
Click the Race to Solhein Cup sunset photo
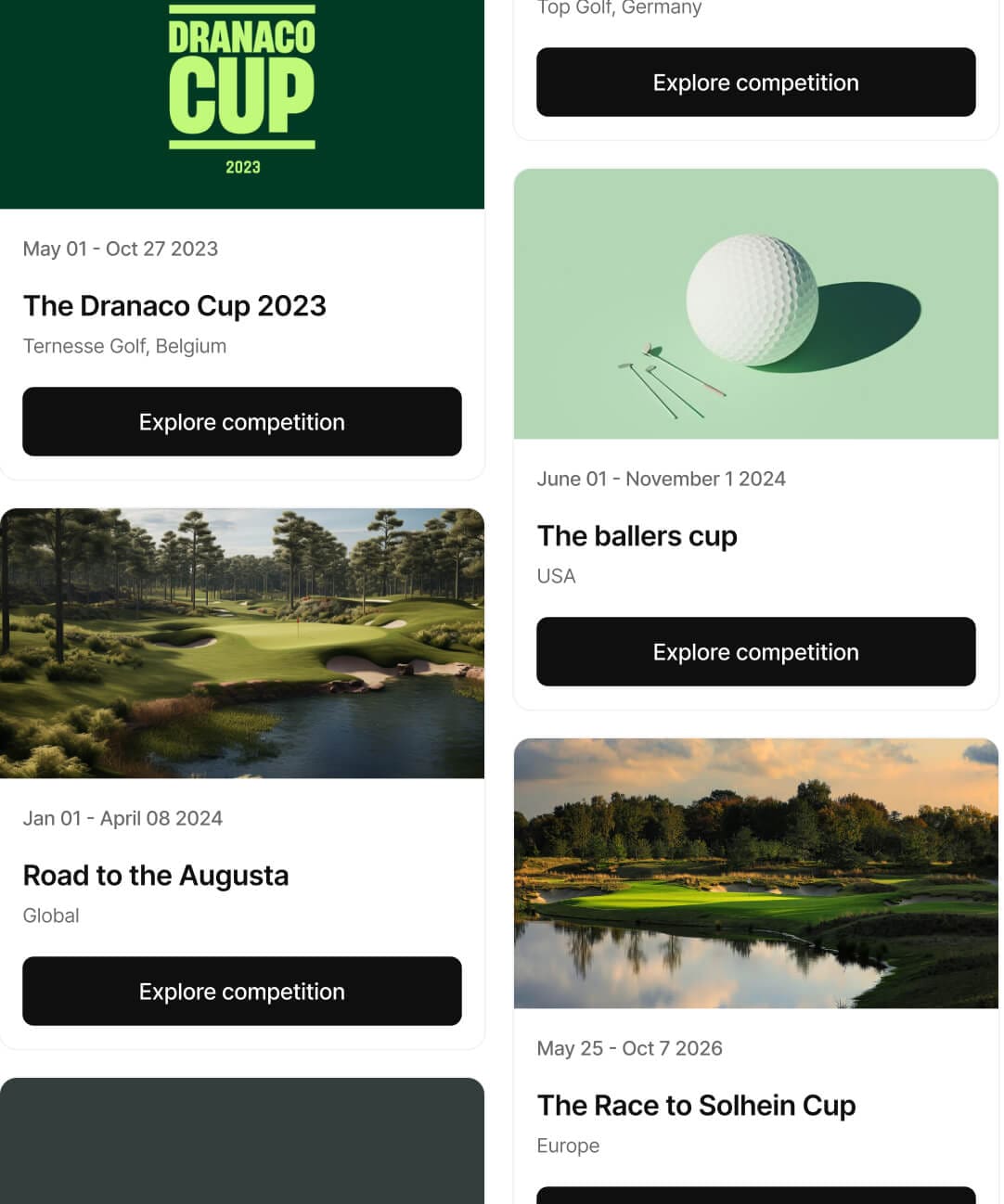point(754,873)
